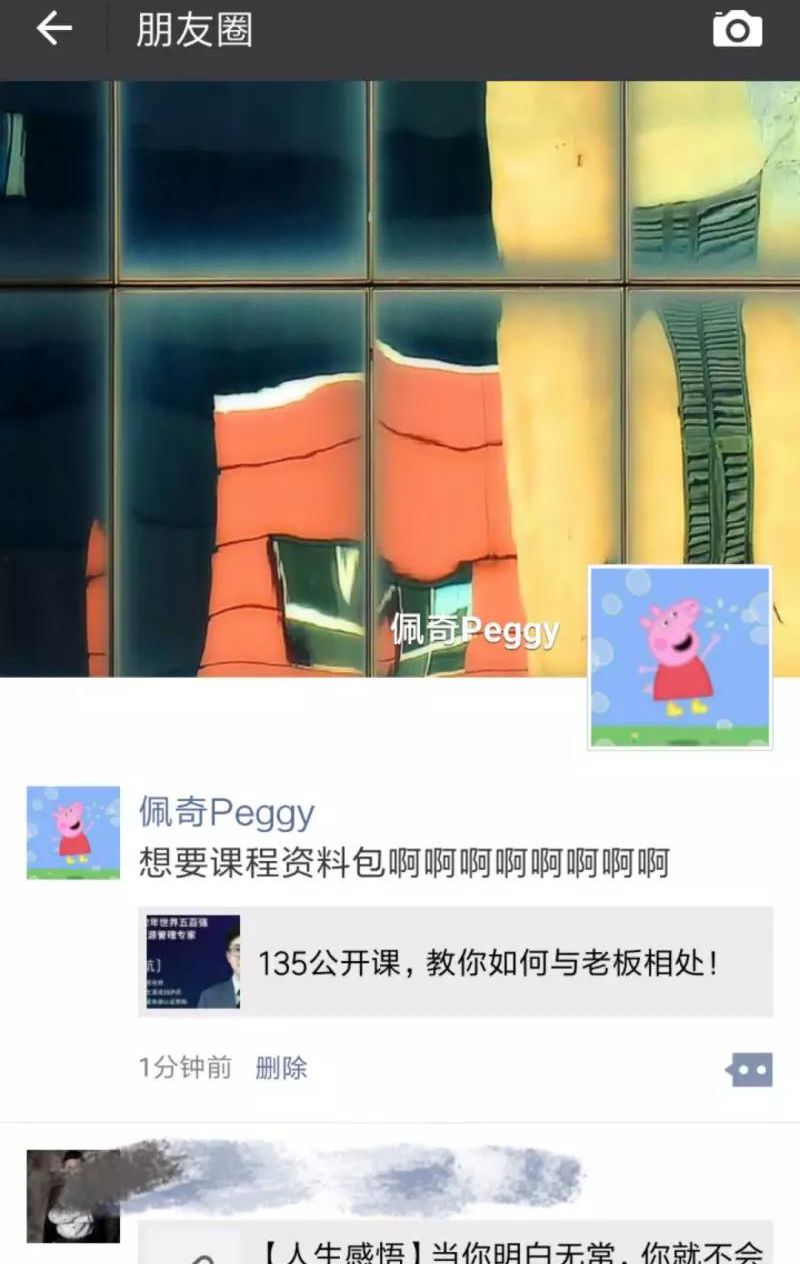Screen dimensions: 800x1264
Task: Tap the avatar of the second post's author
Action: [73, 1196]
